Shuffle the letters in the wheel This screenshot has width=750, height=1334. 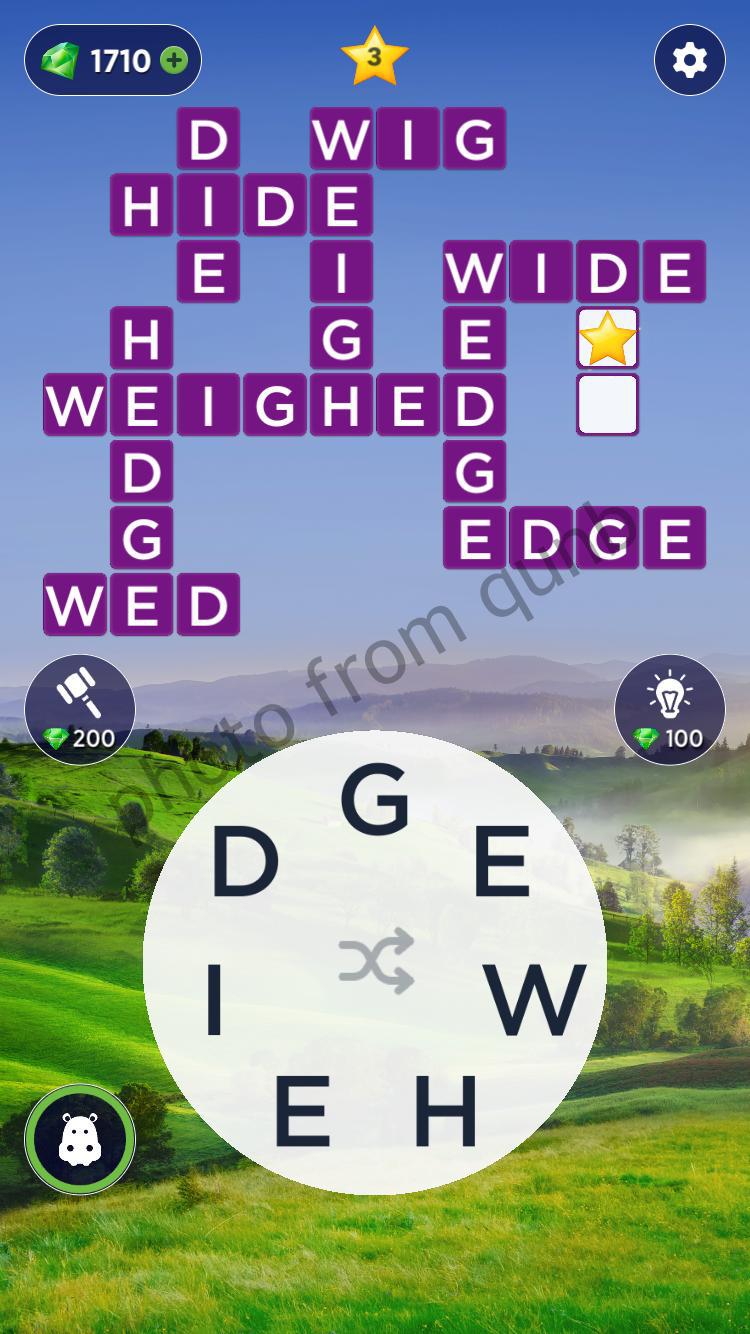[x=375, y=961]
